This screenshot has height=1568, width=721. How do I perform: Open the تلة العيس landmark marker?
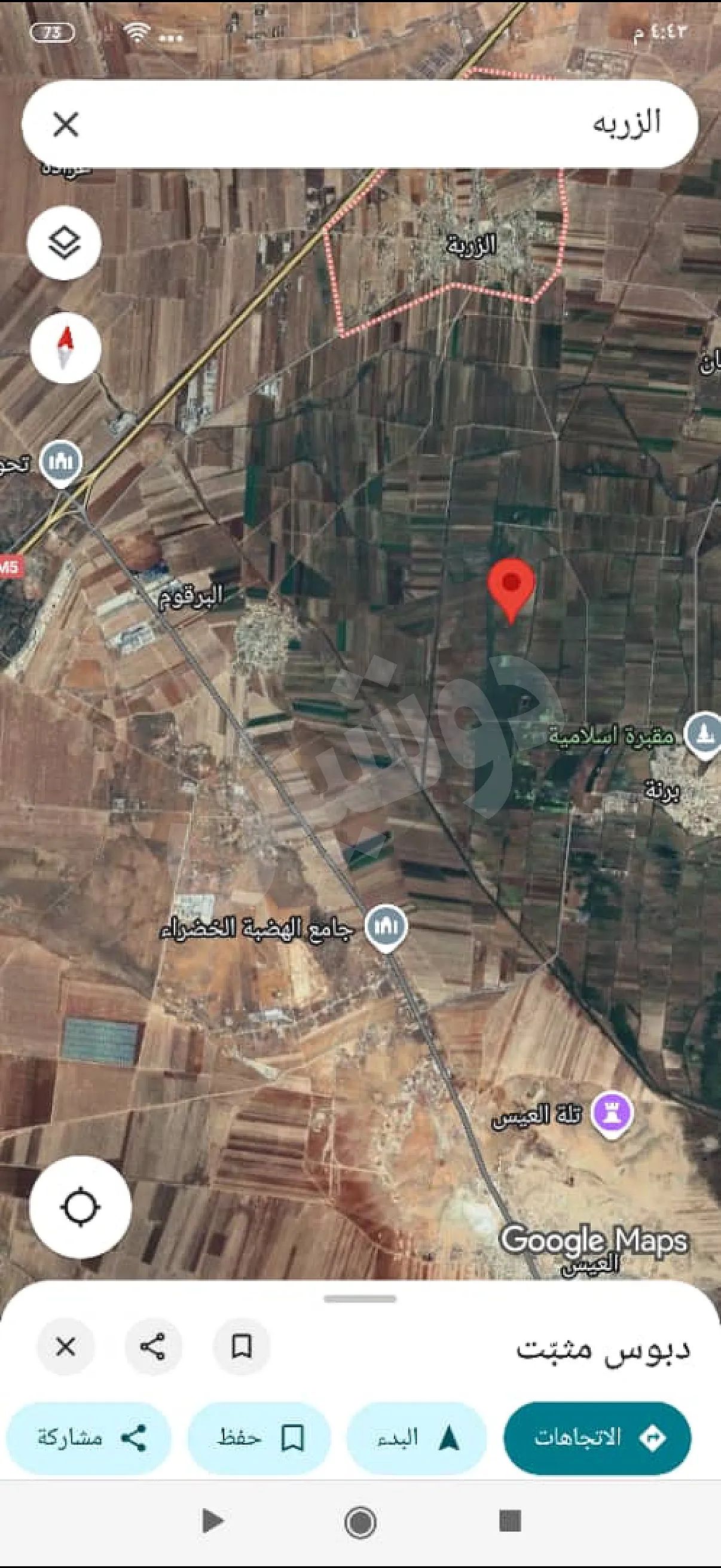click(613, 1115)
